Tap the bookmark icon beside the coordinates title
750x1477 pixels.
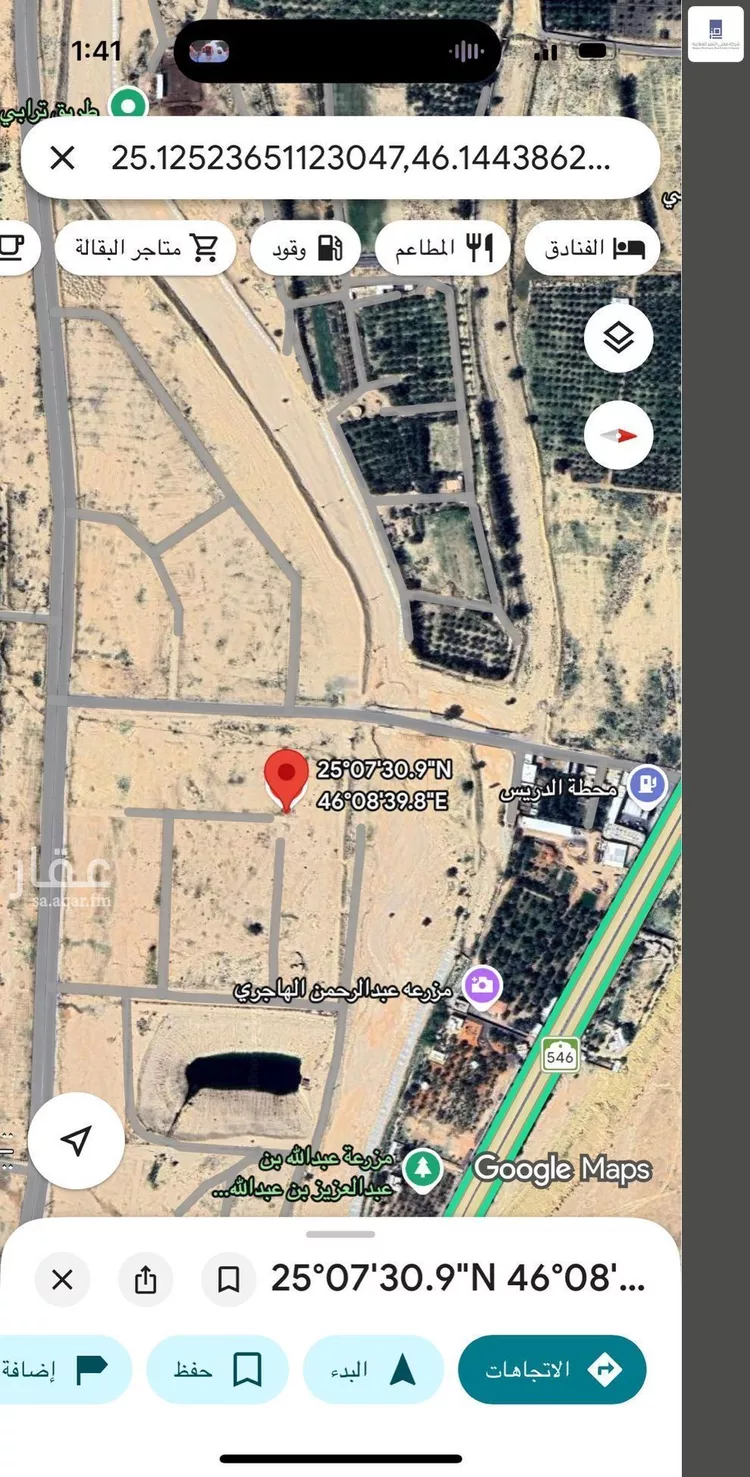[x=228, y=1280]
